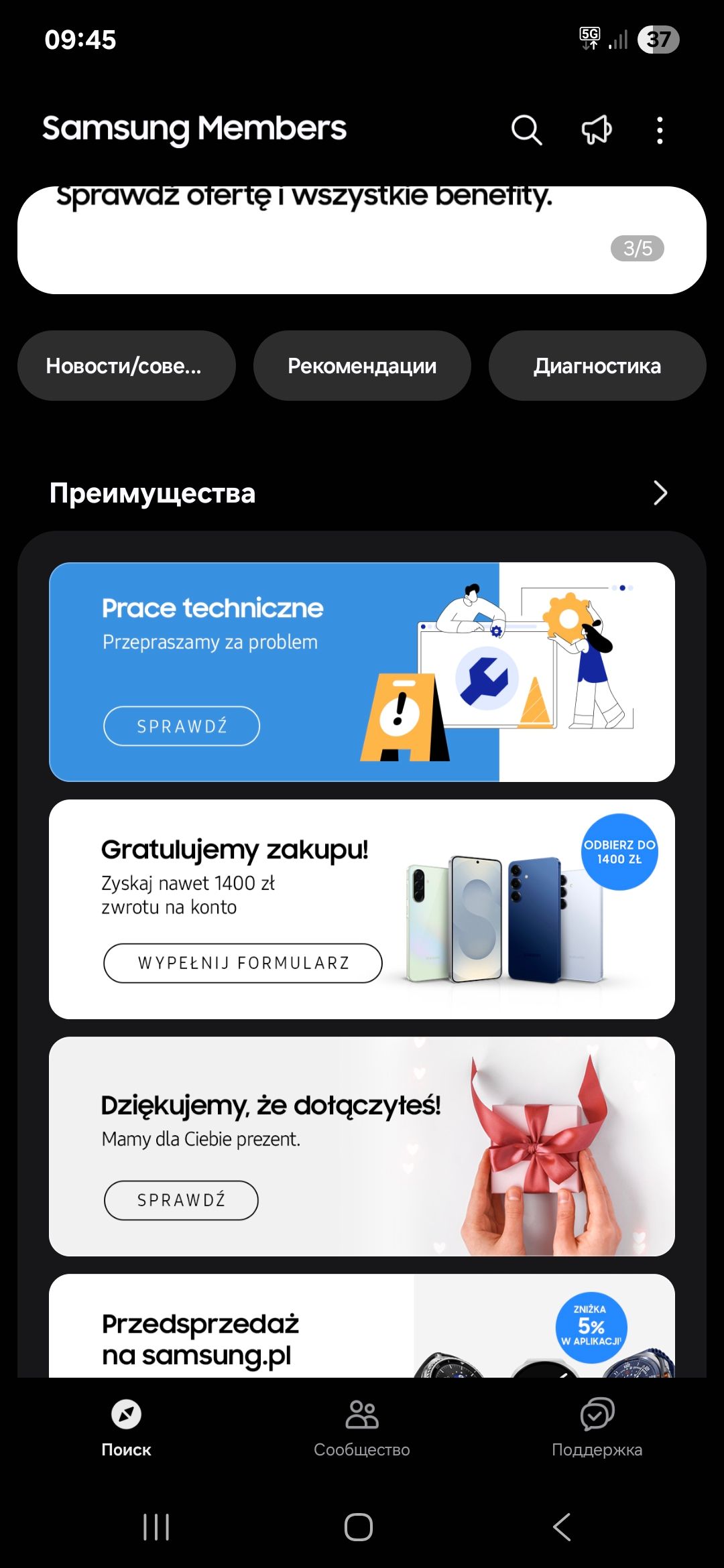Open search in Samsung Members
This screenshot has width=724, height=1568.
[526, 129]
